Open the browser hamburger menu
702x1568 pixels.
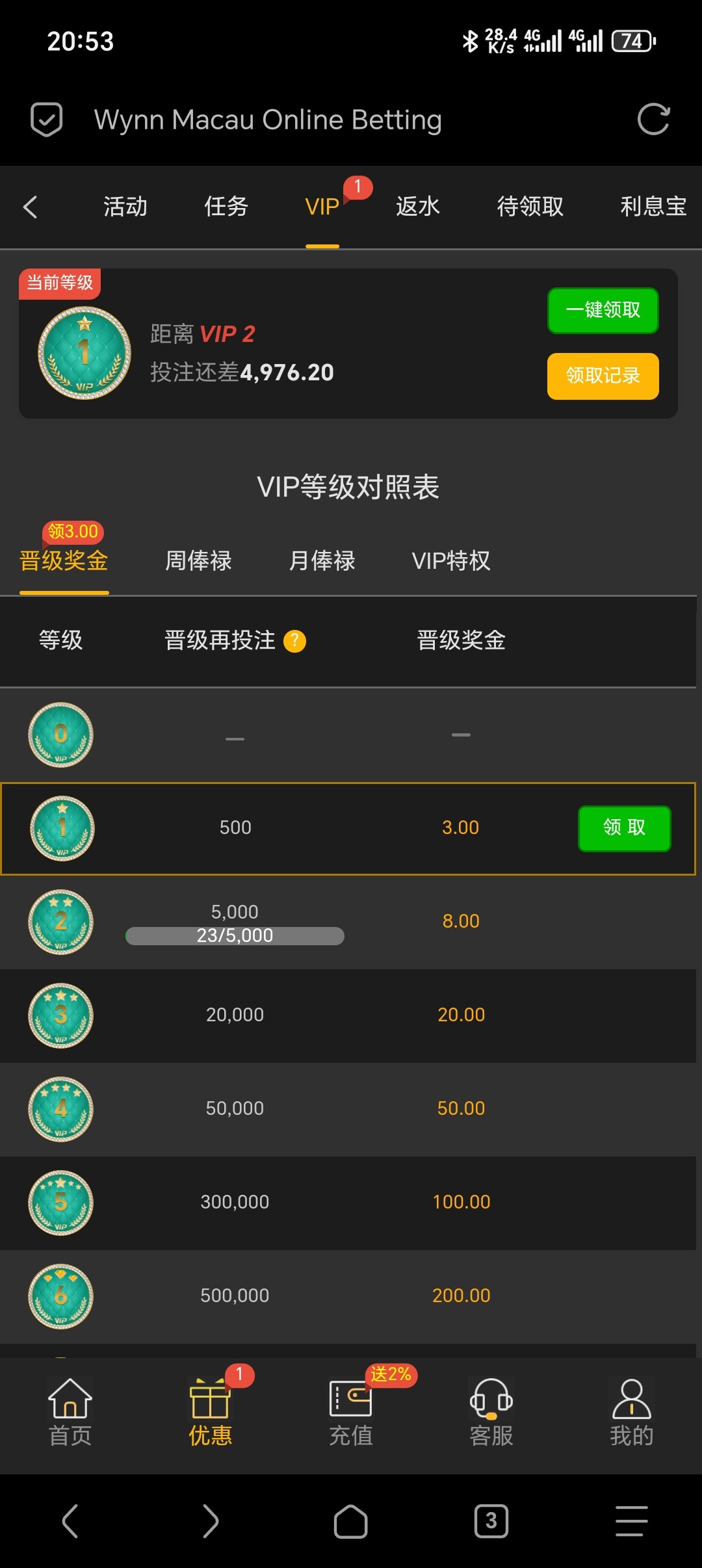632,1521
